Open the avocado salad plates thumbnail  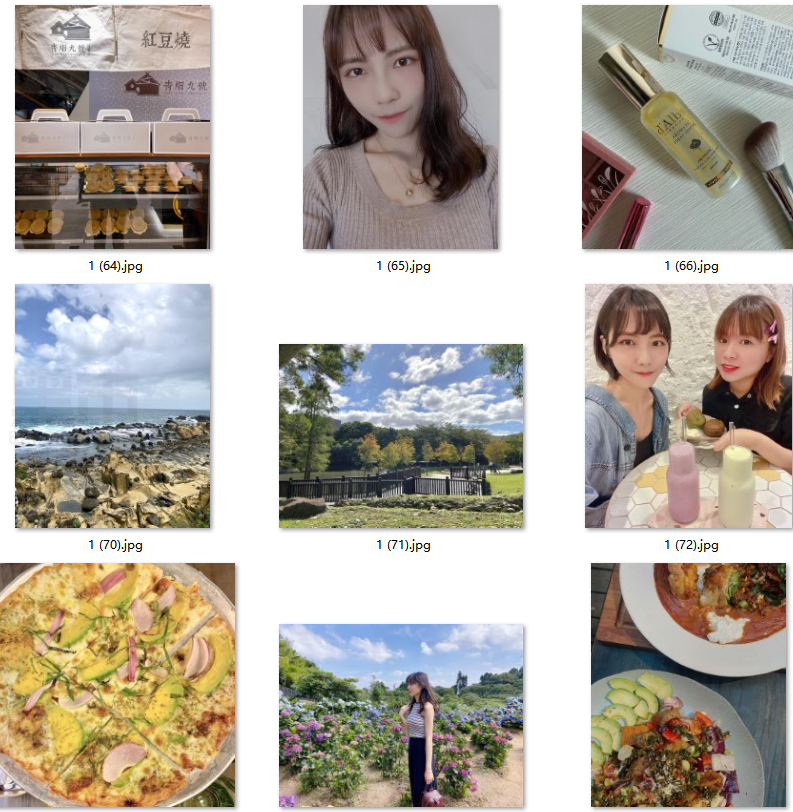pos(687,685)
